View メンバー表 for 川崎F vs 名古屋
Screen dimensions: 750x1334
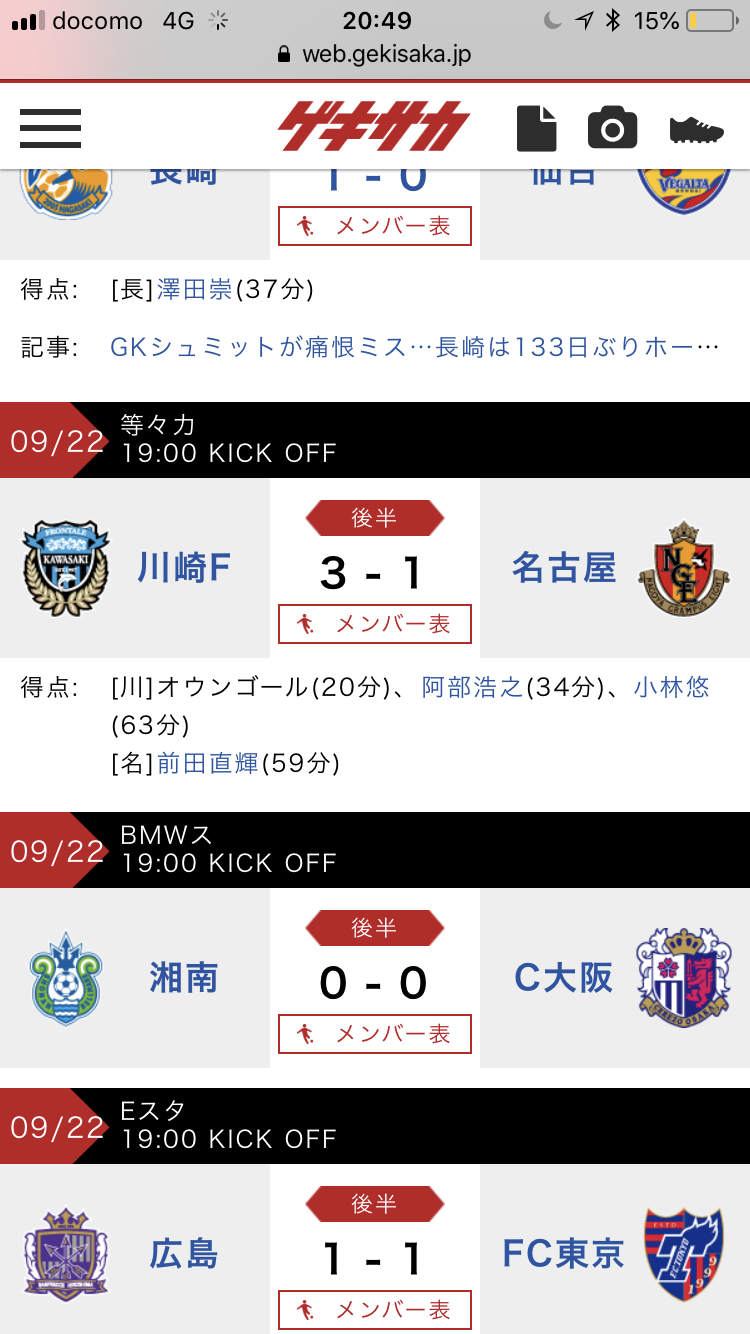click(375, 624)
